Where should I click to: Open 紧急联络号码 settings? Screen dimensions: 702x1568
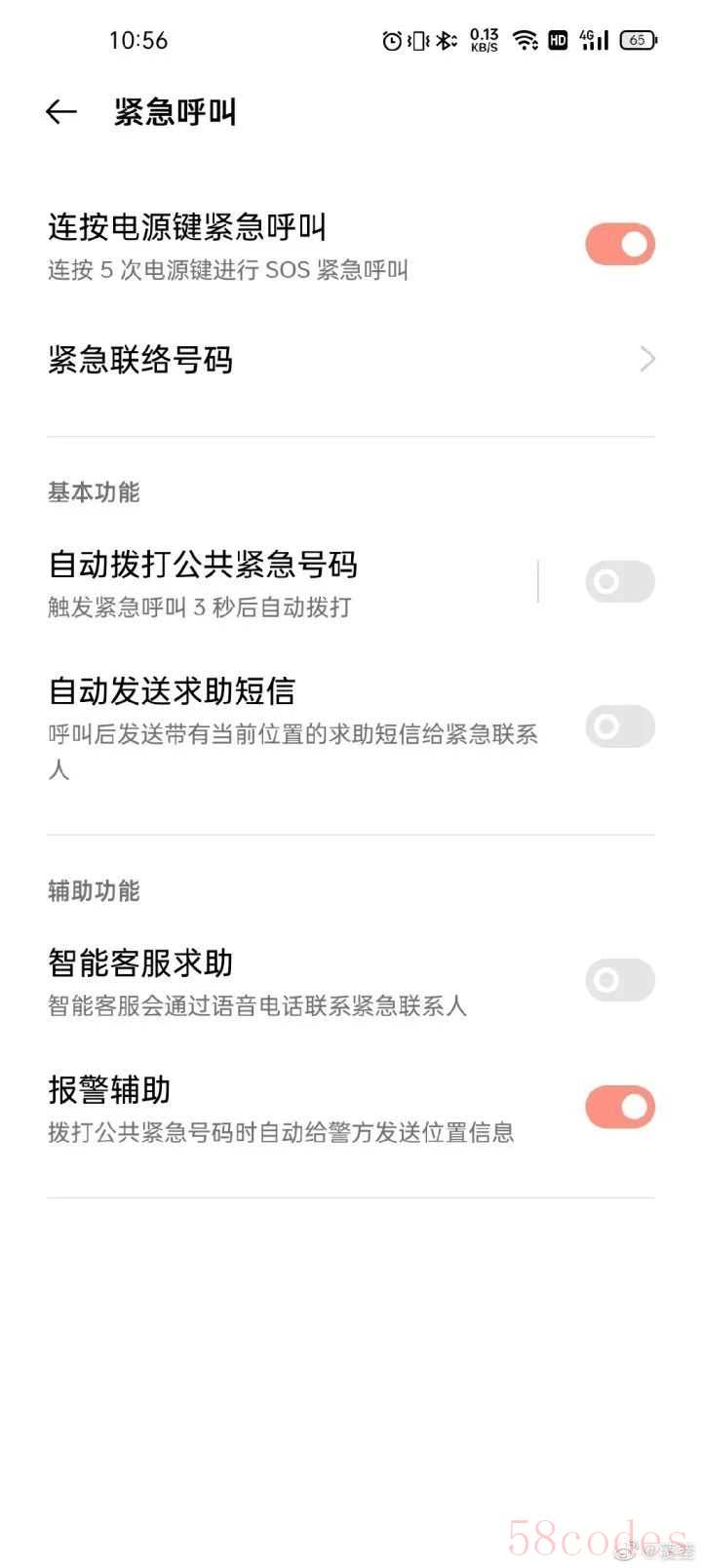point(351,360)
